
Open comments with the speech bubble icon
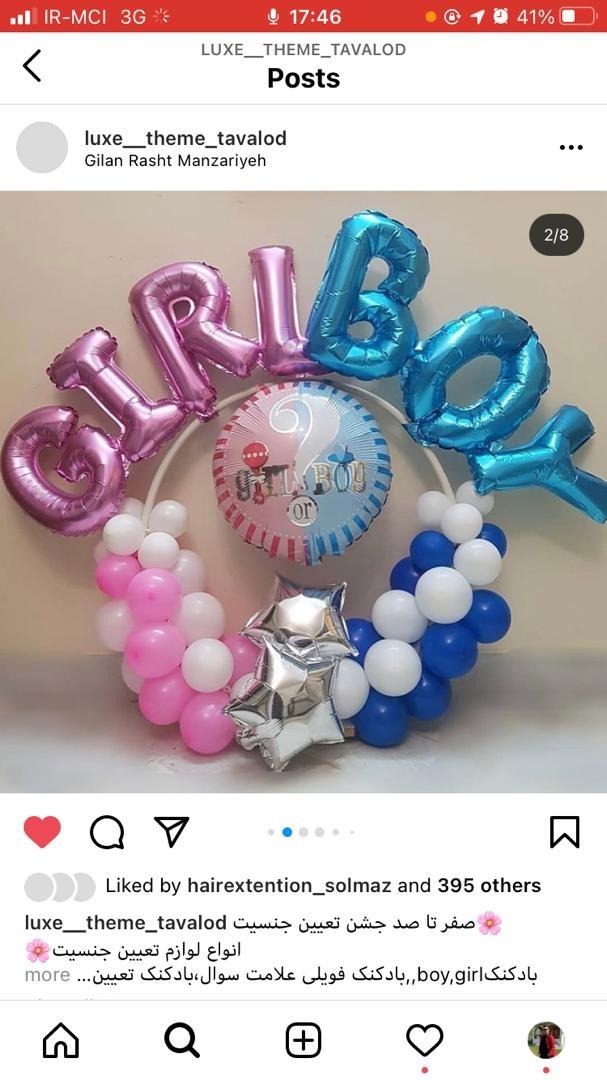coord(107,832)
